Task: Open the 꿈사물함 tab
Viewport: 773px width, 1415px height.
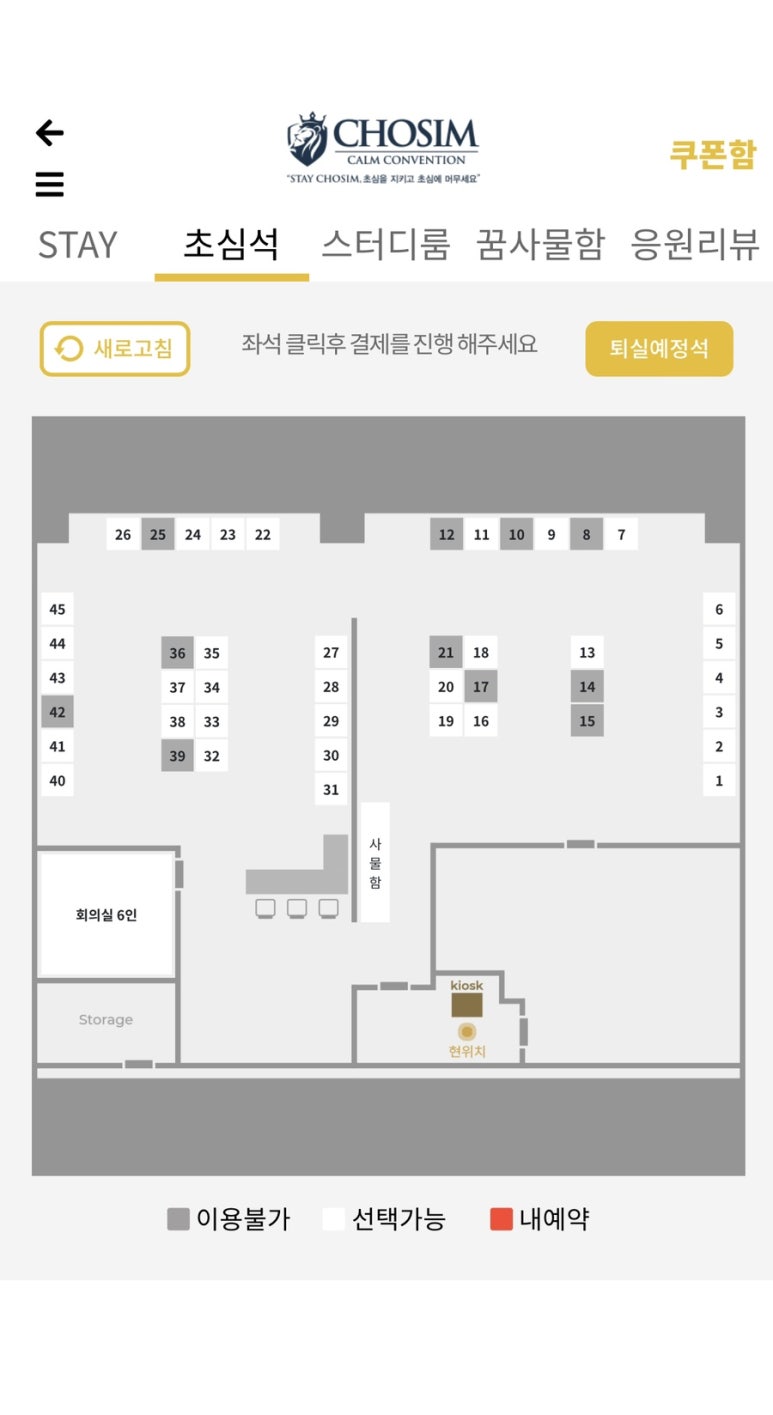Action: [540, 245]
